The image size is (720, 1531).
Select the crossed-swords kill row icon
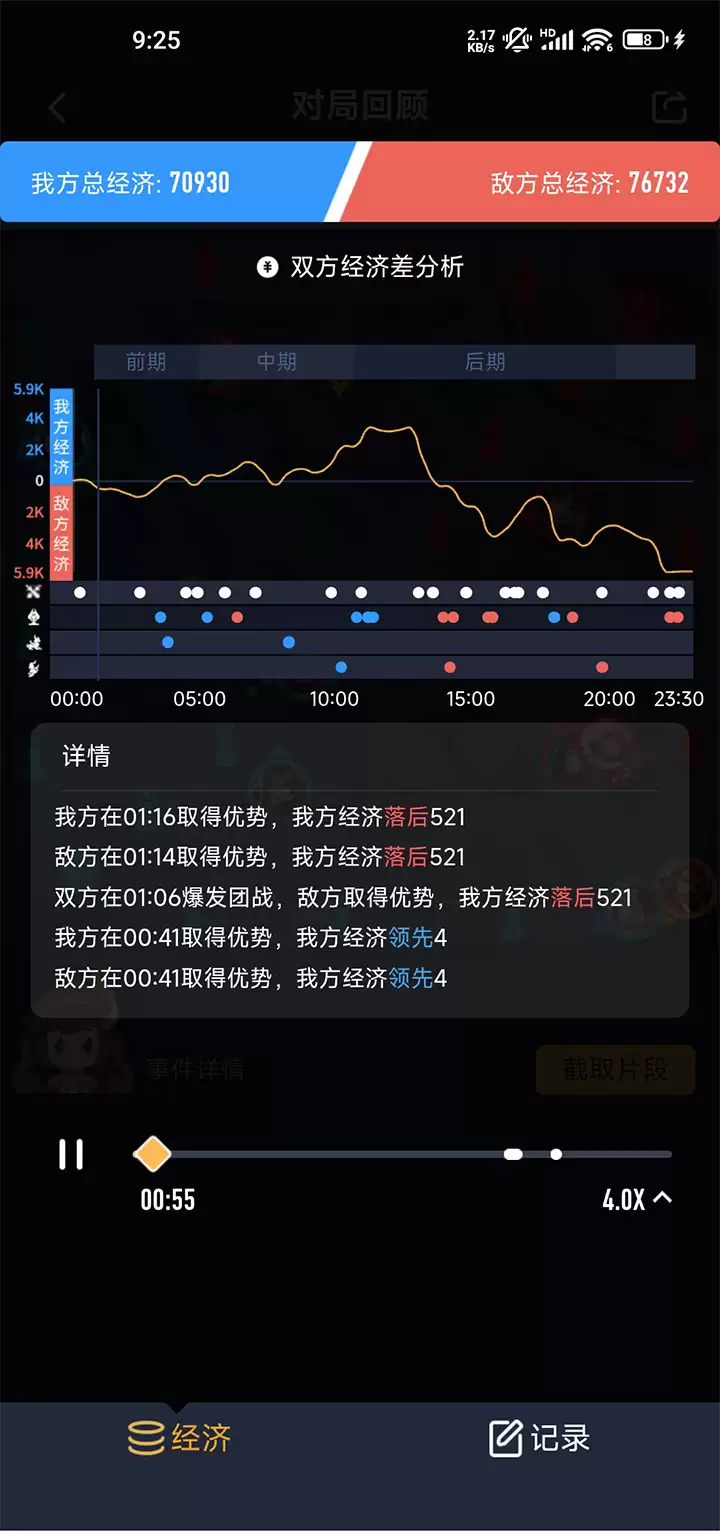pos(33,592)
